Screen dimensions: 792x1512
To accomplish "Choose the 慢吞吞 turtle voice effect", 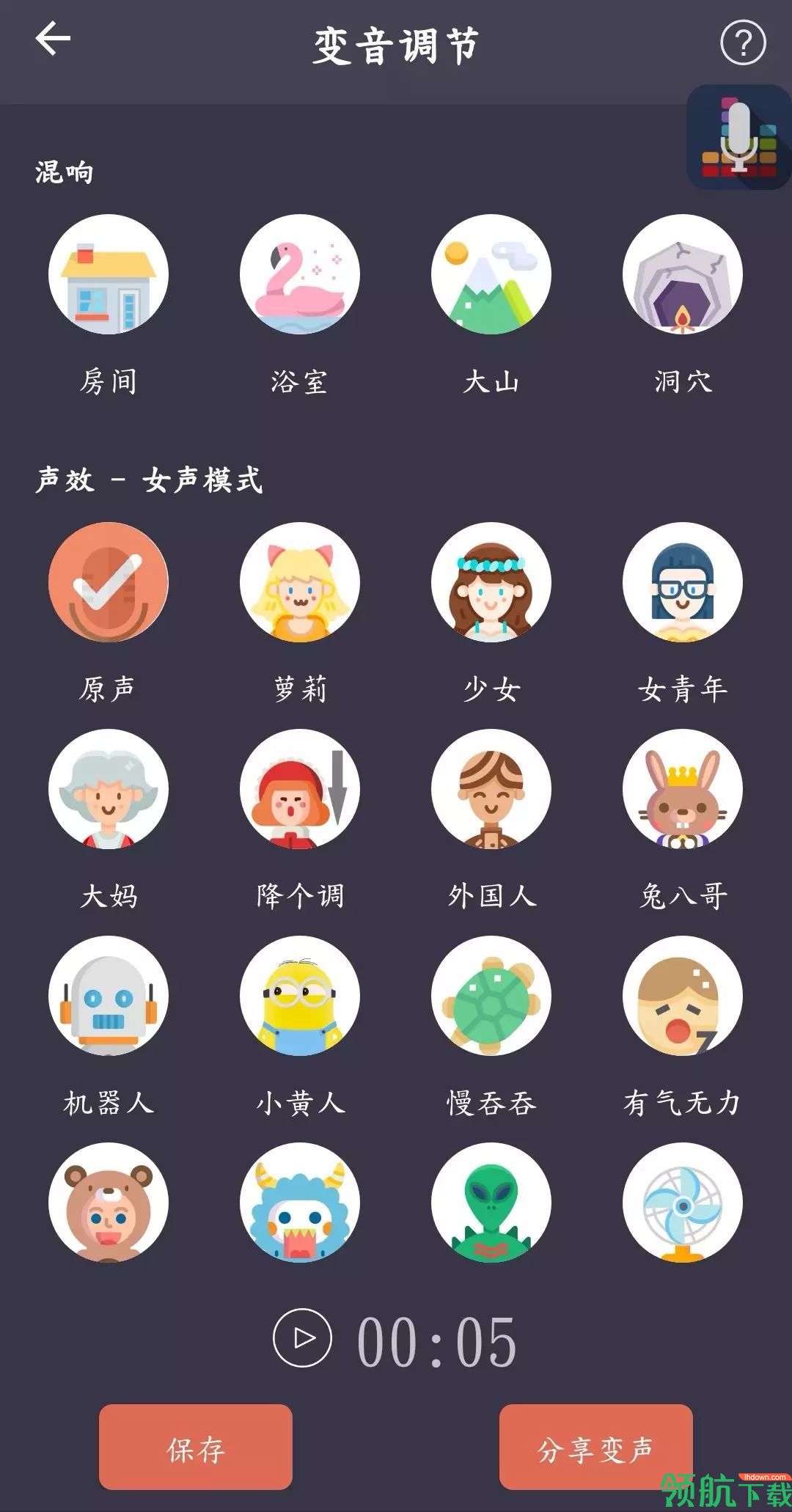I will click(x=491, y=995).
